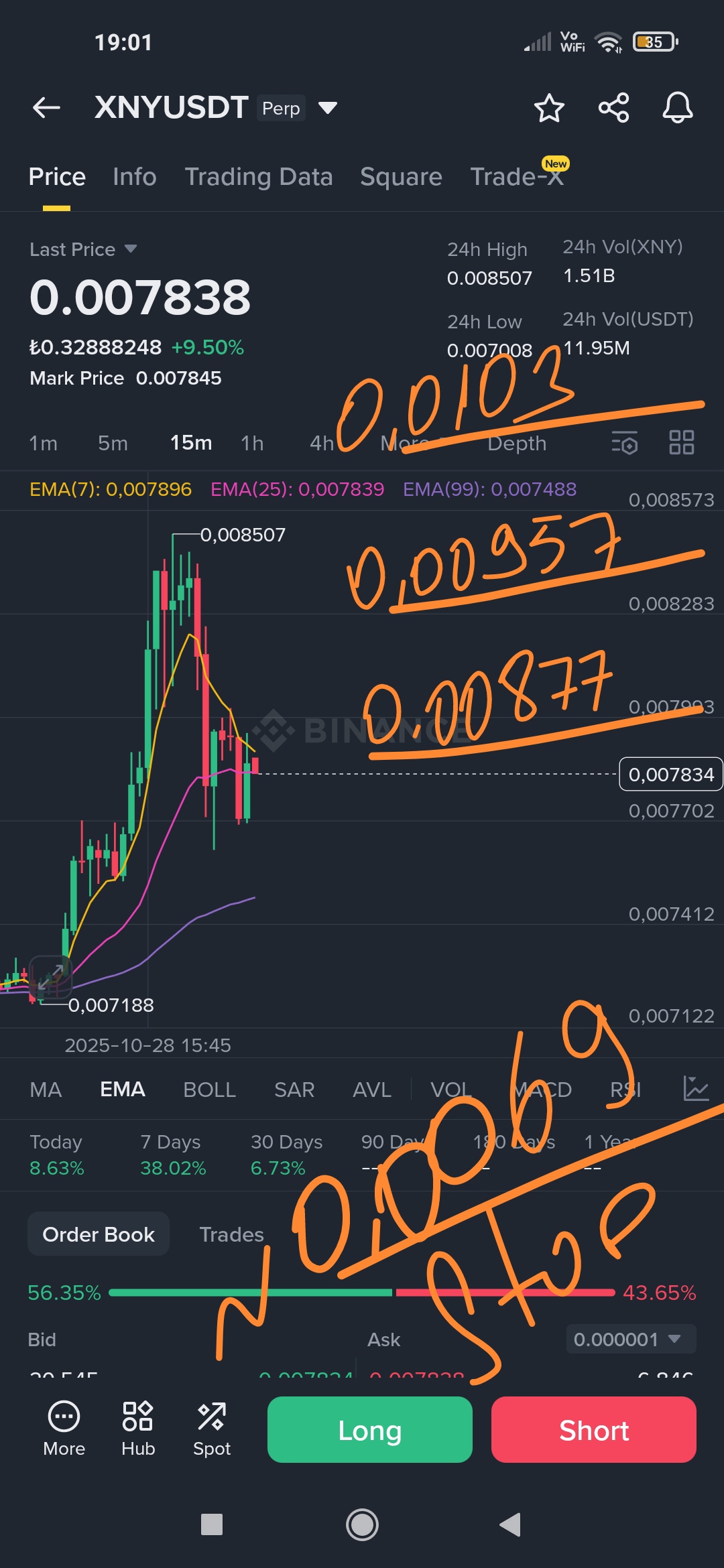Screen dimensions: 724x1568
Task: Share this trading pair
Action: point(613,108)
